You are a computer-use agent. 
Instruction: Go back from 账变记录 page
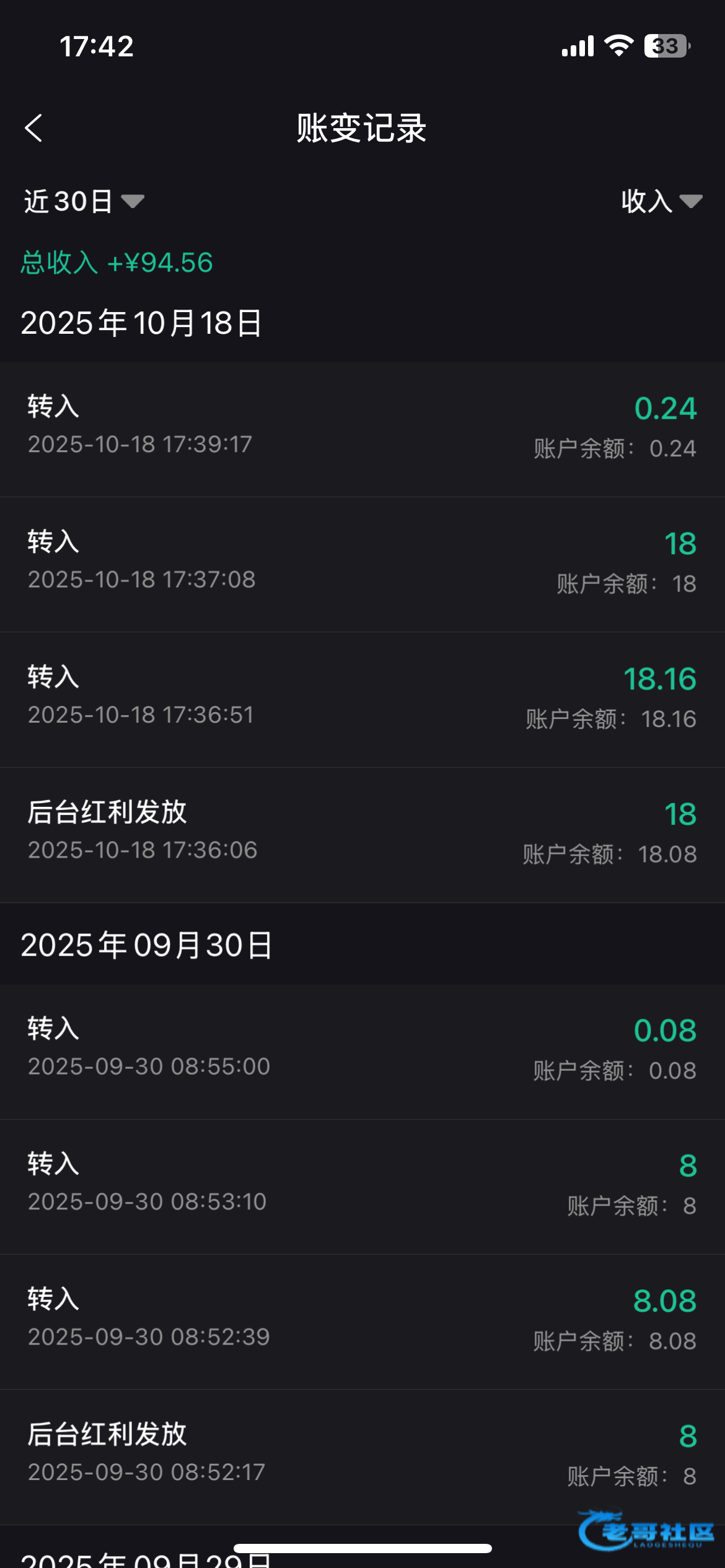(x=34, y=128)
